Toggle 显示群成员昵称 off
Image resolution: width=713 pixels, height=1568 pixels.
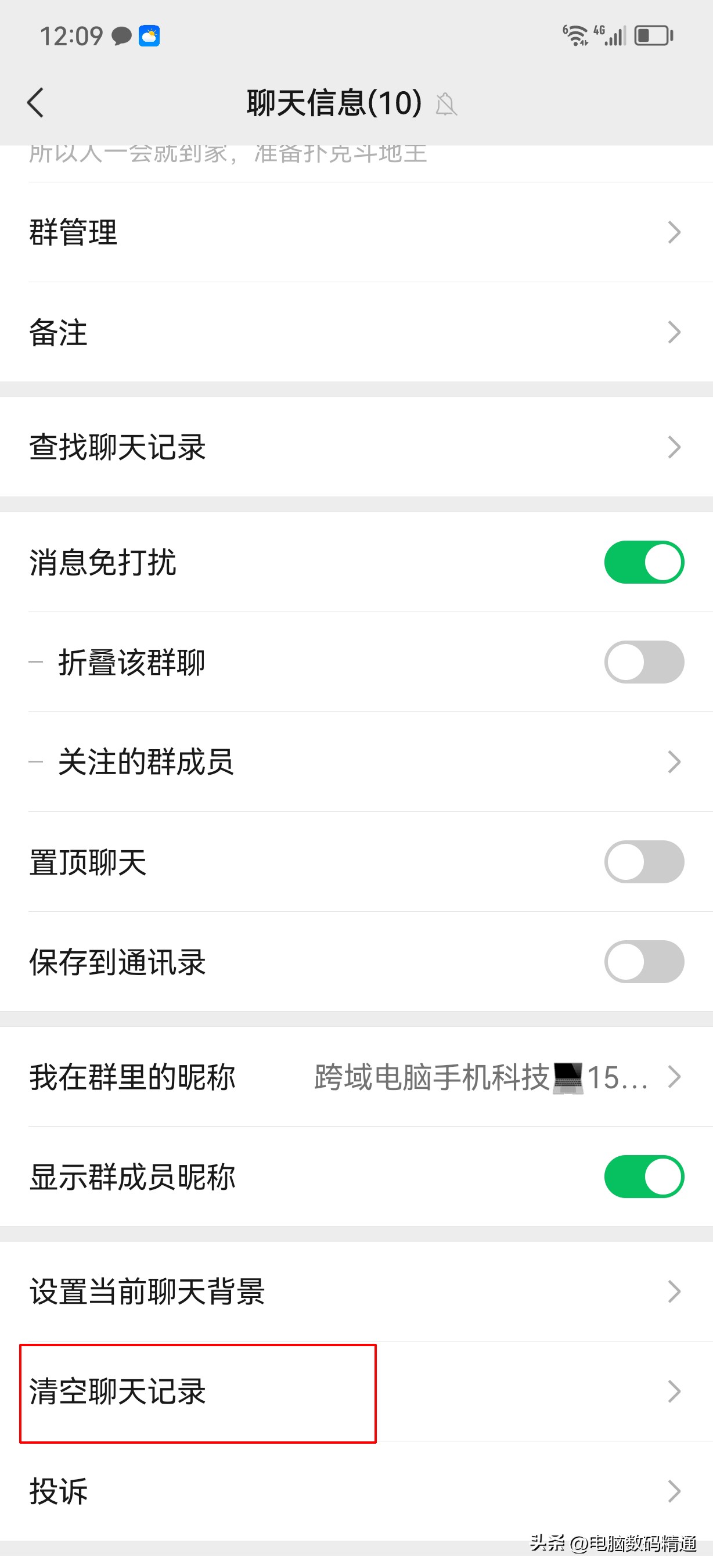click(644, 1177)
